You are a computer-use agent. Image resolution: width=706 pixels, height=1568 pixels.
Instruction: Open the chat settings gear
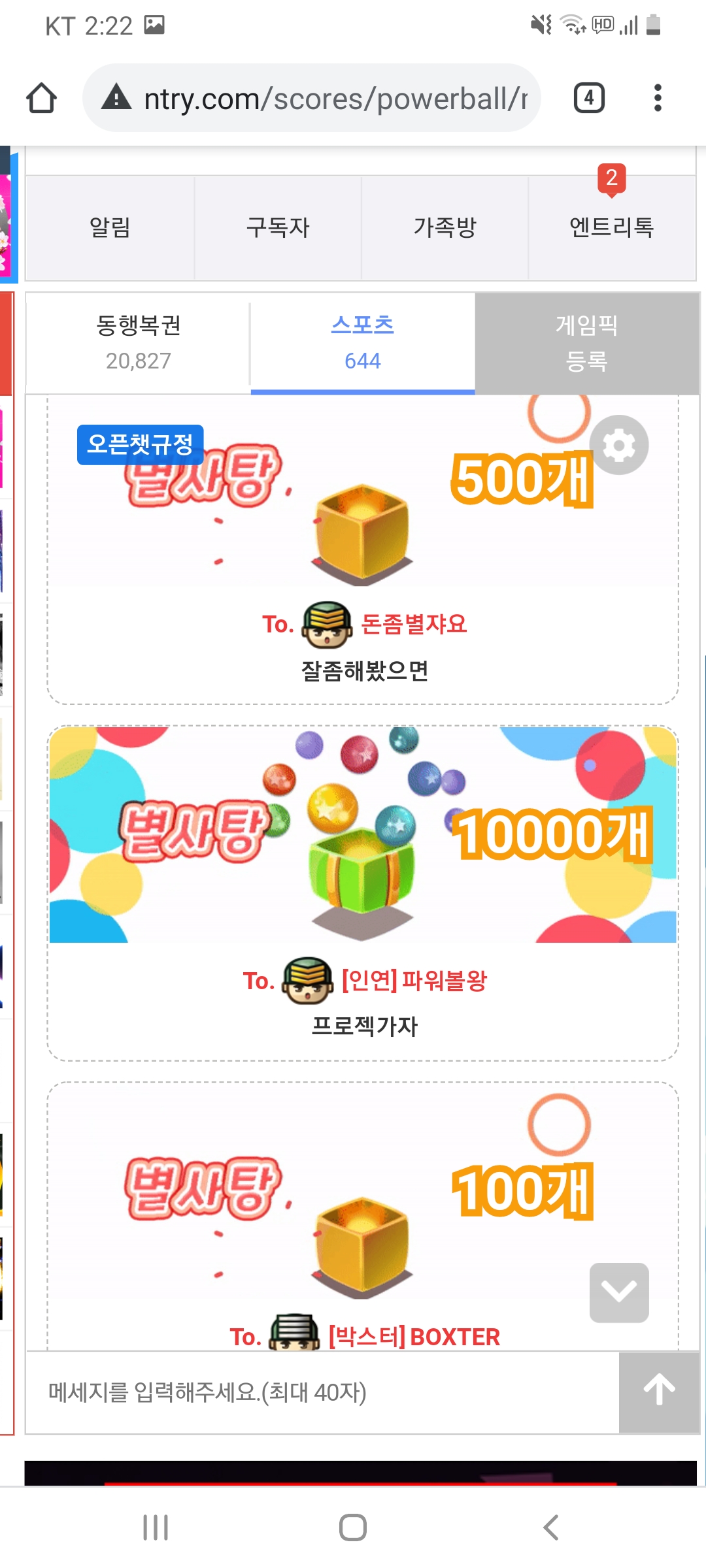[x=618, y=445]
